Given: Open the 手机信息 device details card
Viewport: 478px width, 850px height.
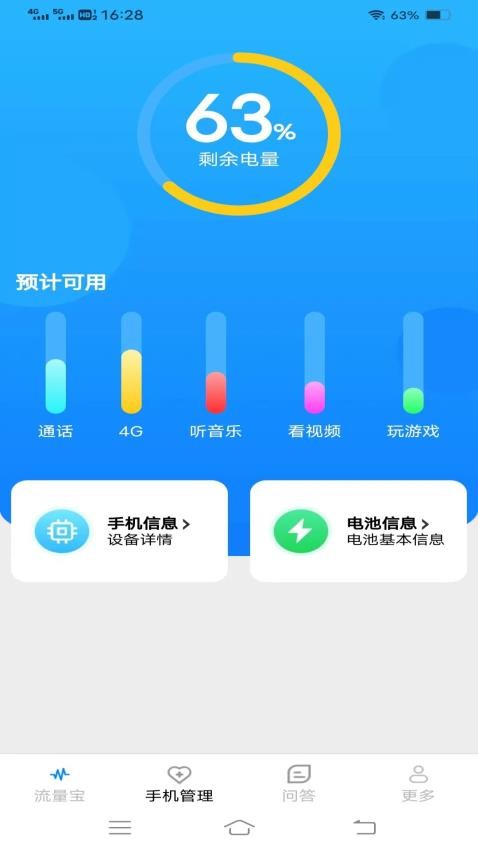Looking at the screenshot, I should pos(119,531).
